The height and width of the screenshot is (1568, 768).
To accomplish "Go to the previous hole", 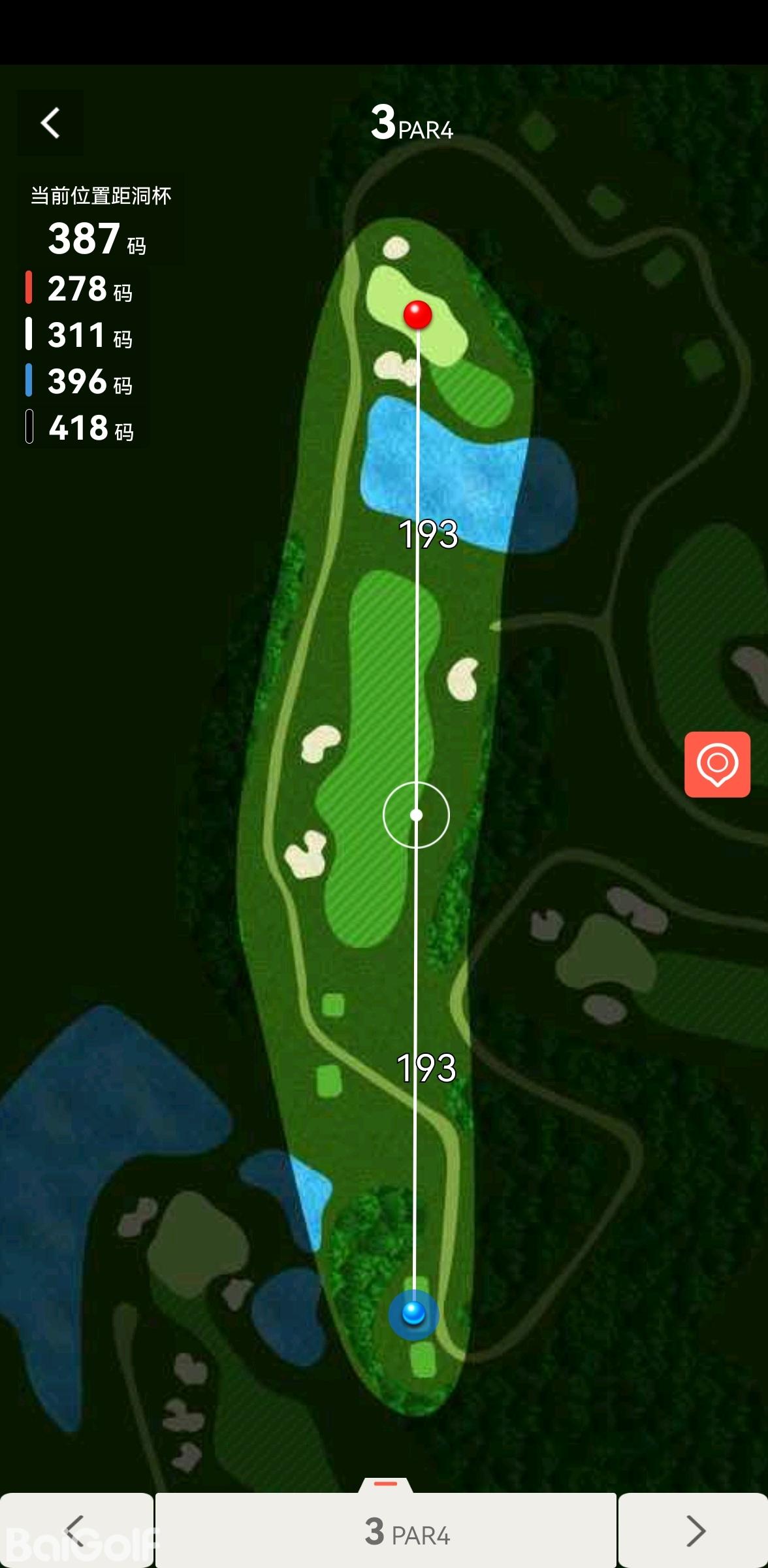I will point(76,1530).
